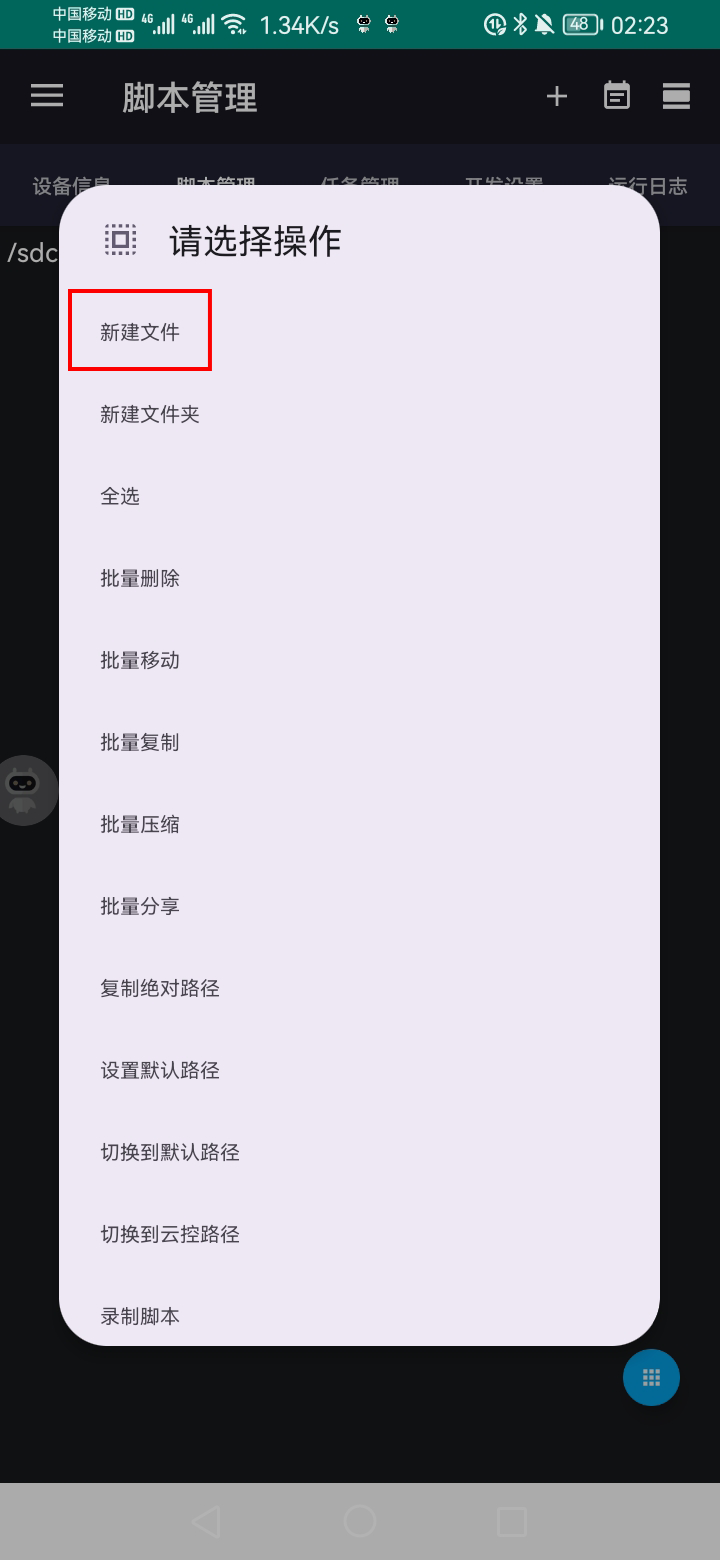The height and width of the screenshot is (1560, 720).
Task: Click the layout icon at top right
Action: click(676, 96)
